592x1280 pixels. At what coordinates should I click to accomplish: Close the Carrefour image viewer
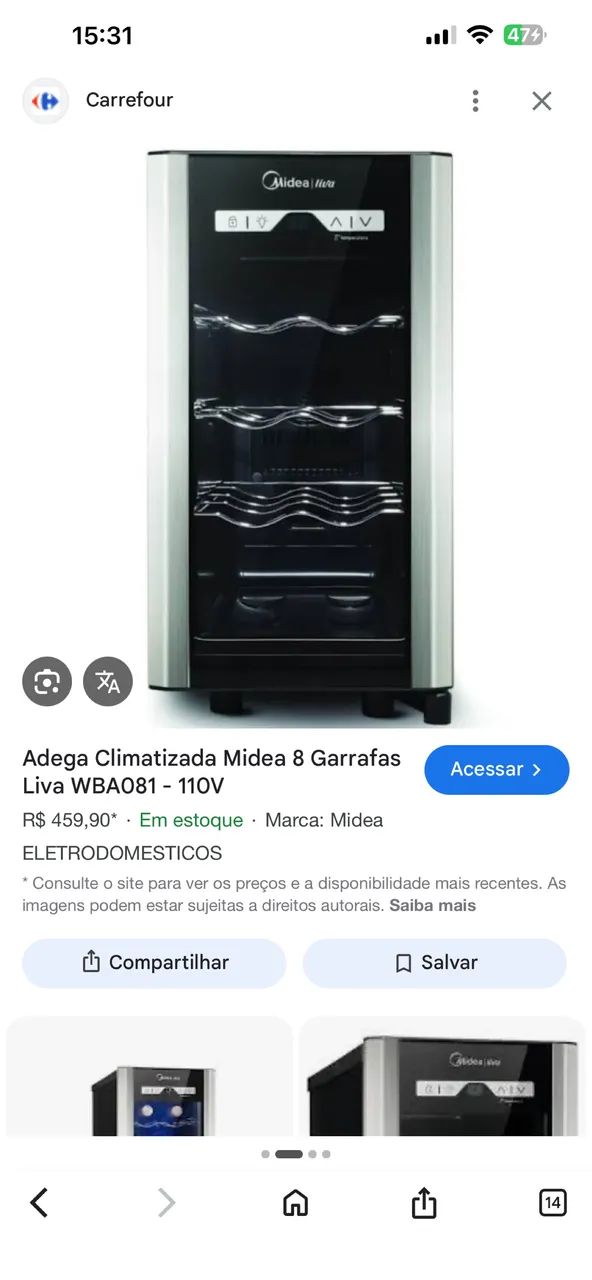pos(542,100)
